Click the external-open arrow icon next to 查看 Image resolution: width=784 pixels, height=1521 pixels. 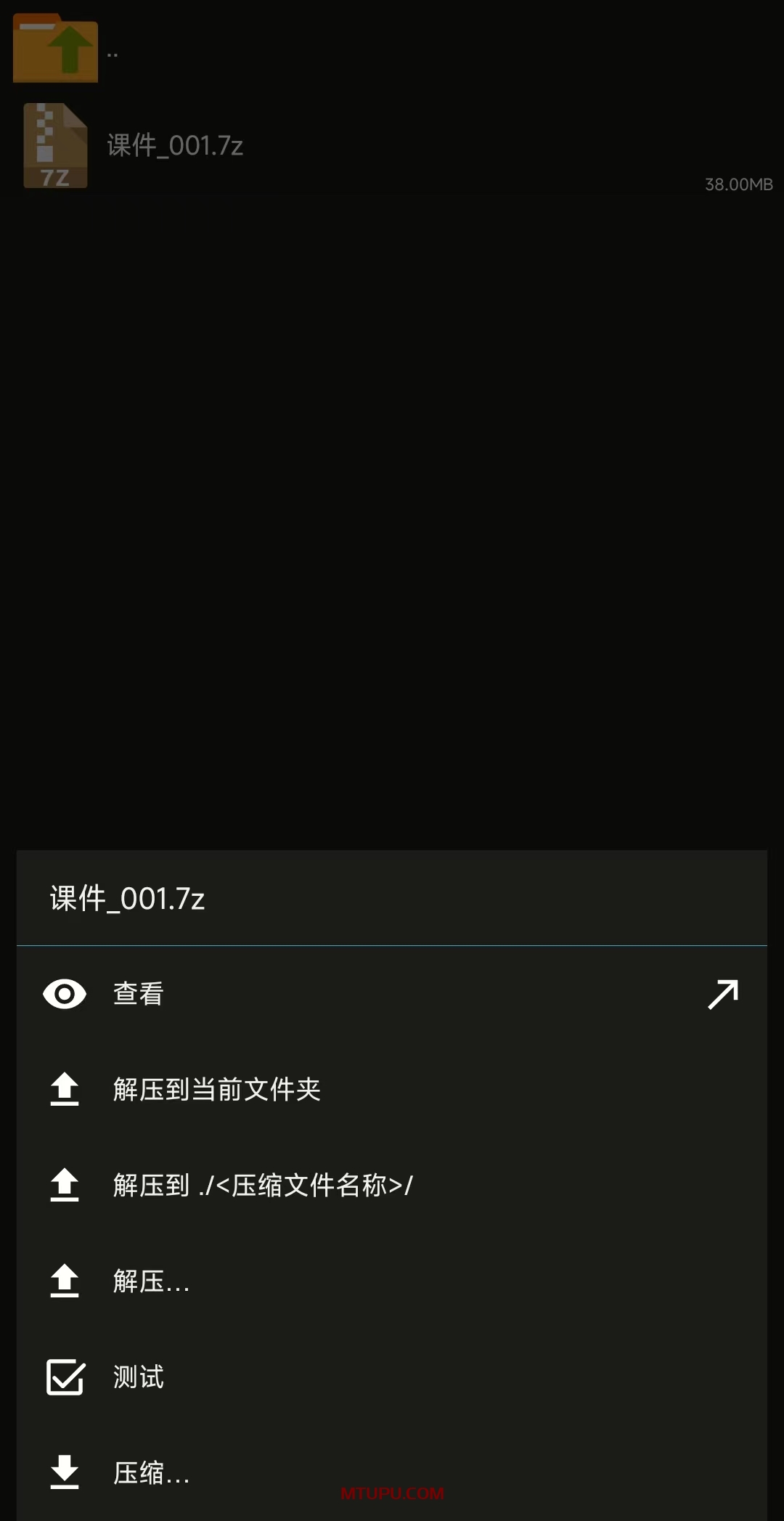(723, 994)
